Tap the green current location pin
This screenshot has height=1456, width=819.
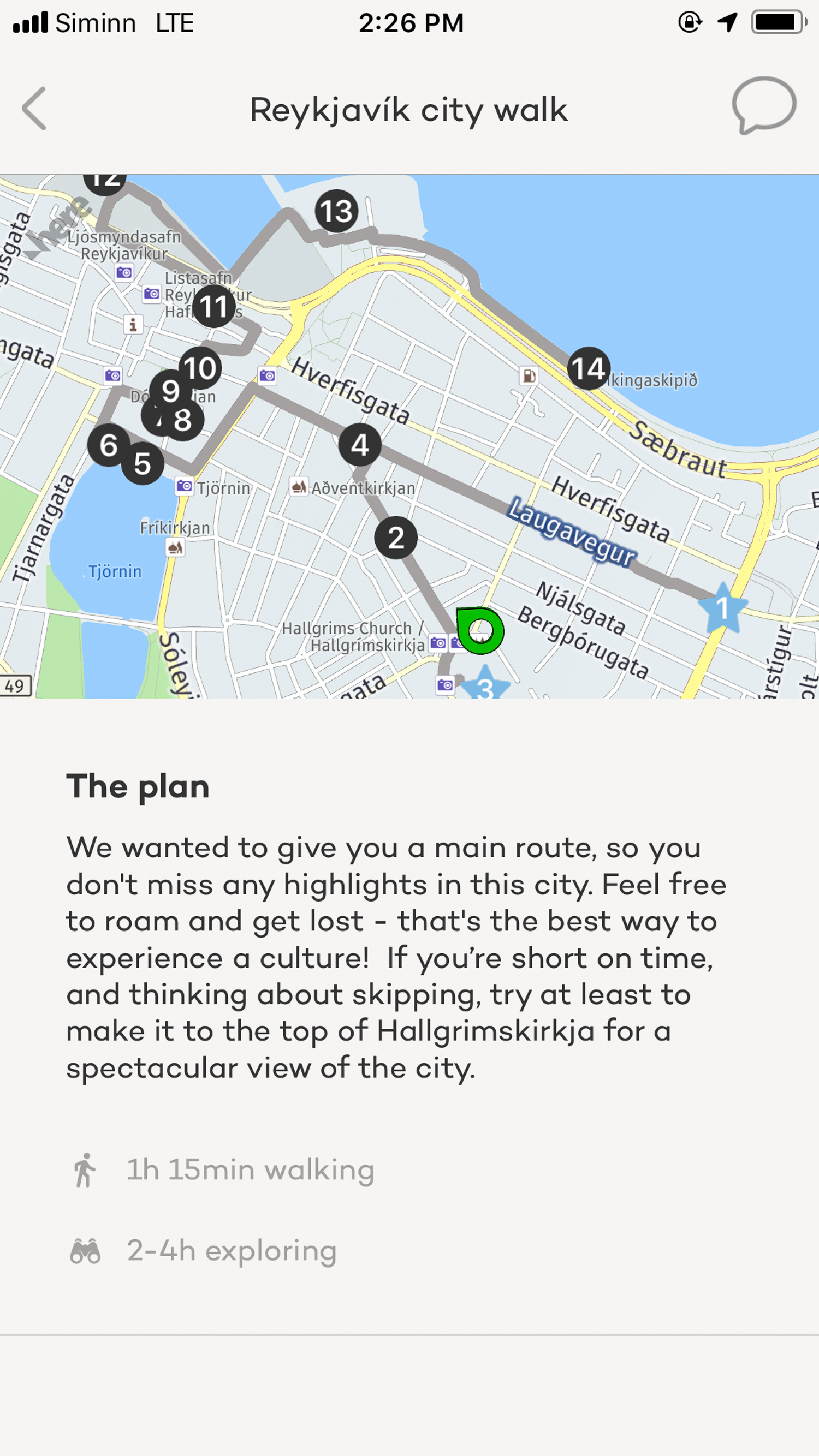[x=480, y=630]
